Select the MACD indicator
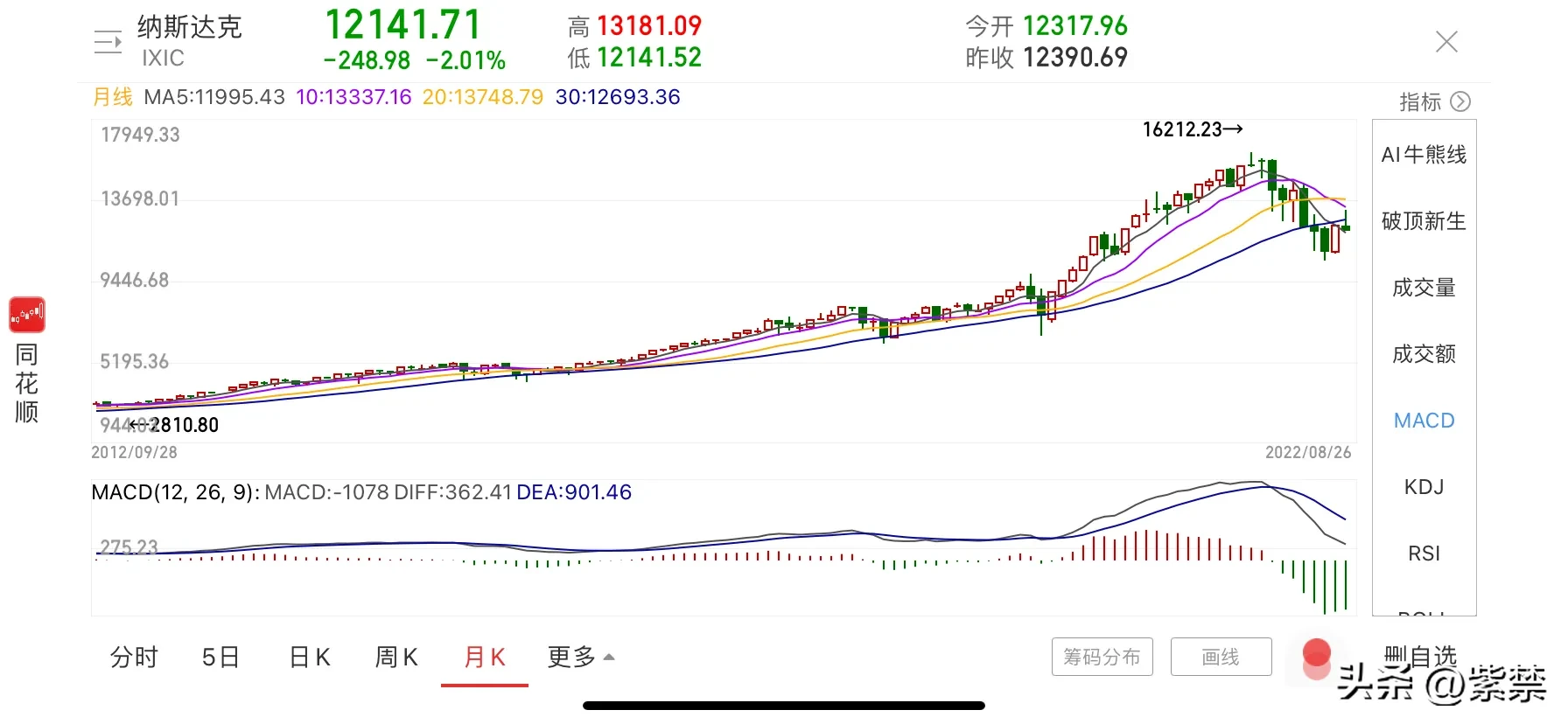The width and height of the screenshot is (1568, 724). point(1424,421)
